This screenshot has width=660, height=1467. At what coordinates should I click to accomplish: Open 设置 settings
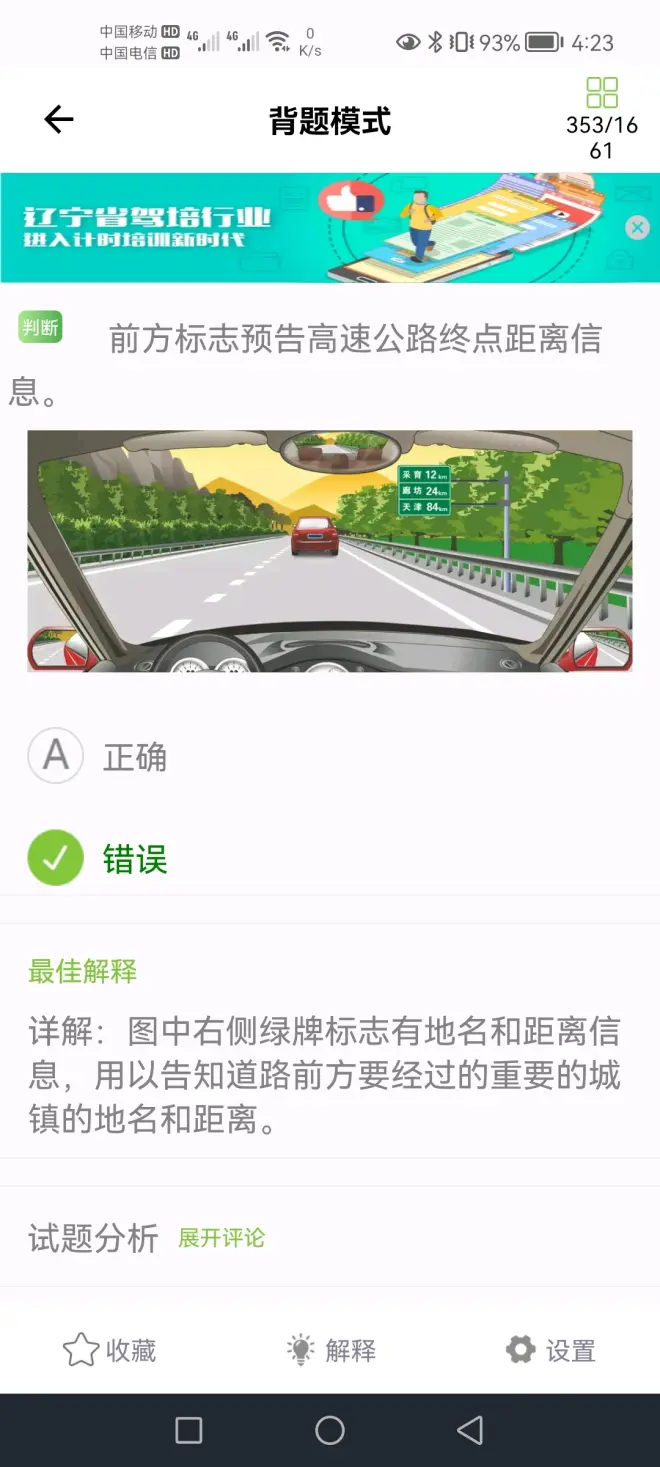click(x=550, y=1350)
